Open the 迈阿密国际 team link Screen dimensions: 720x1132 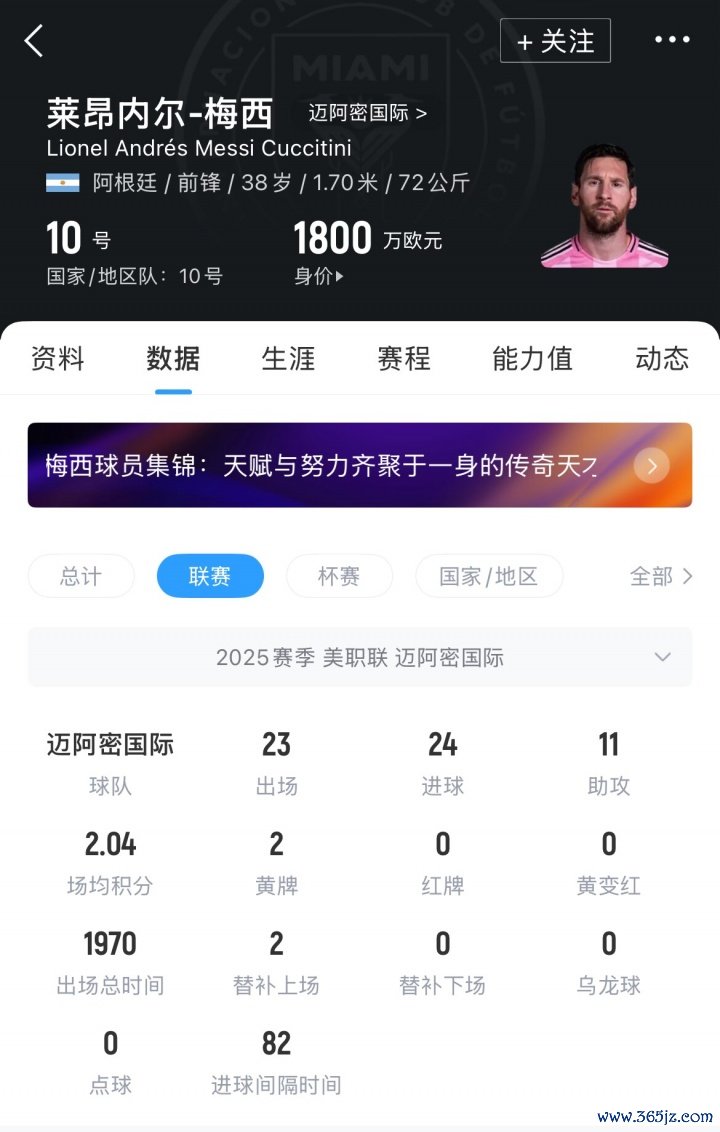tap(367, 113)
